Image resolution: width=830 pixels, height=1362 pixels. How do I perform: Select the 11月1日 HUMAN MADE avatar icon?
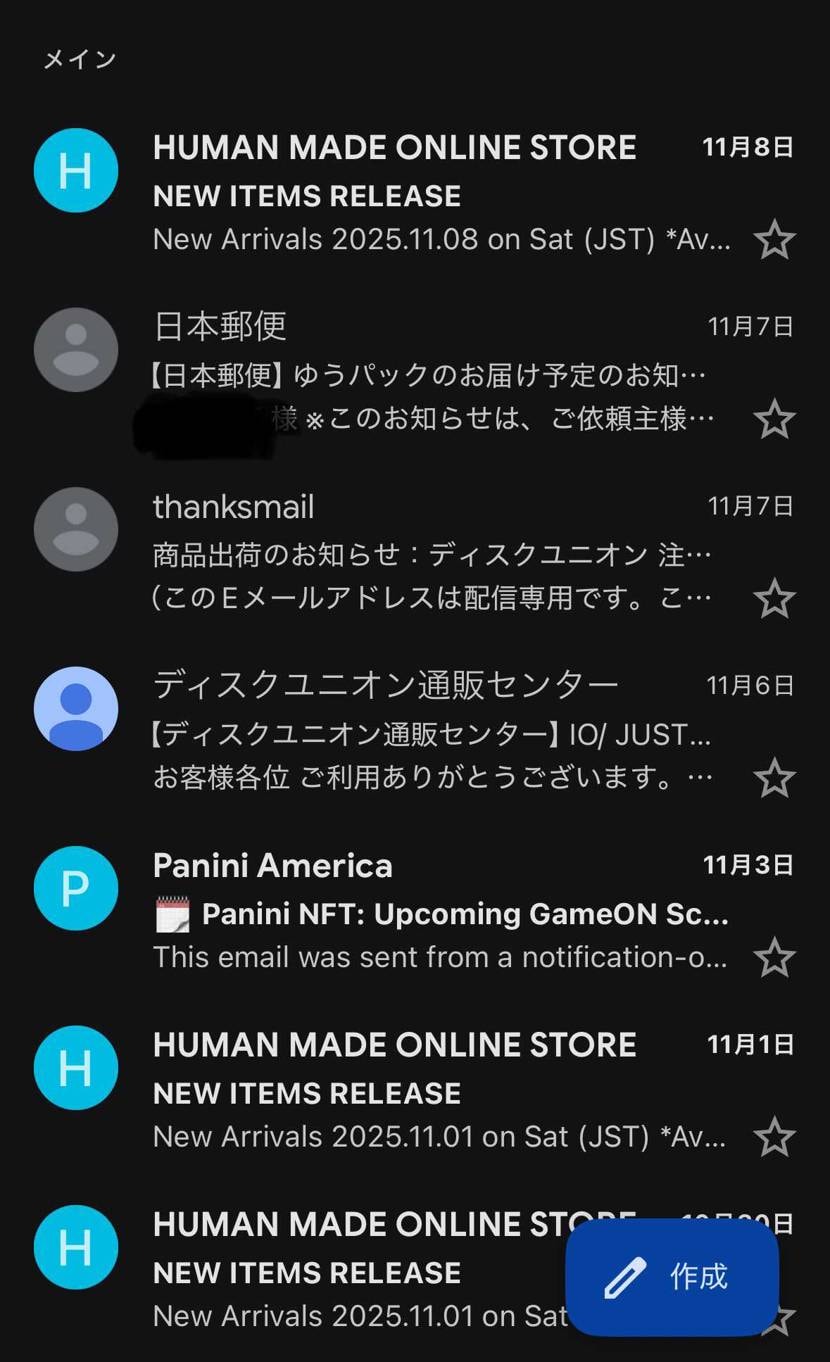coord(76,1067)
